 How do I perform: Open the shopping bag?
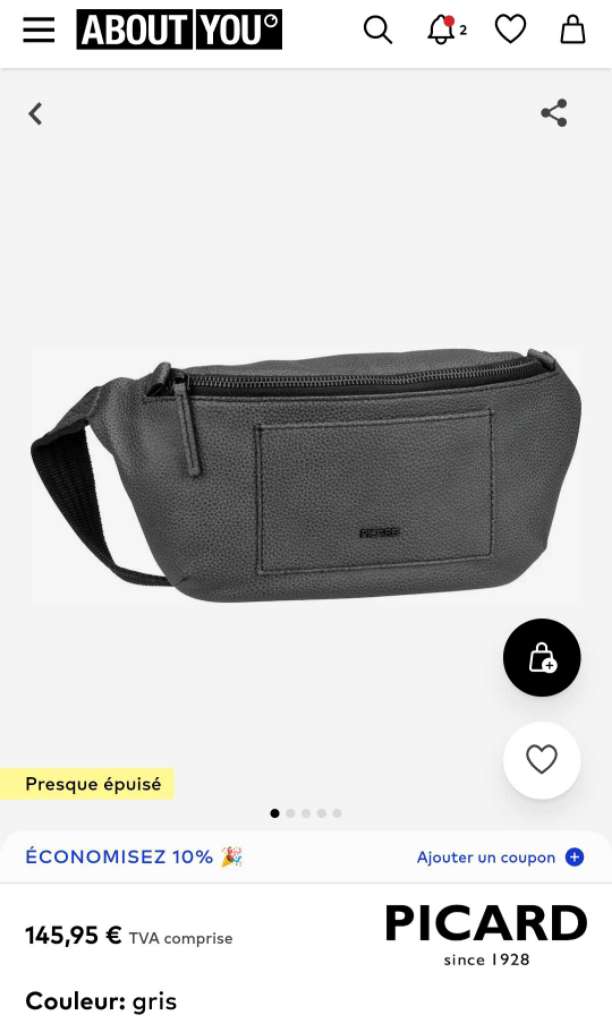[x=572, y=30]
